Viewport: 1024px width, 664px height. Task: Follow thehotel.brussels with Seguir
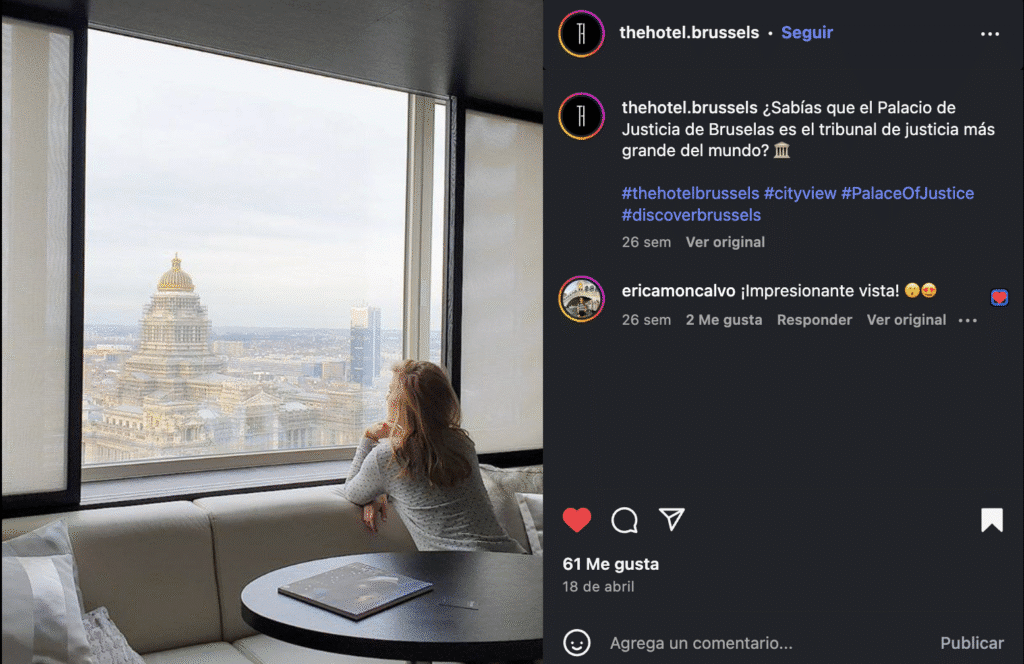point(806,33)
